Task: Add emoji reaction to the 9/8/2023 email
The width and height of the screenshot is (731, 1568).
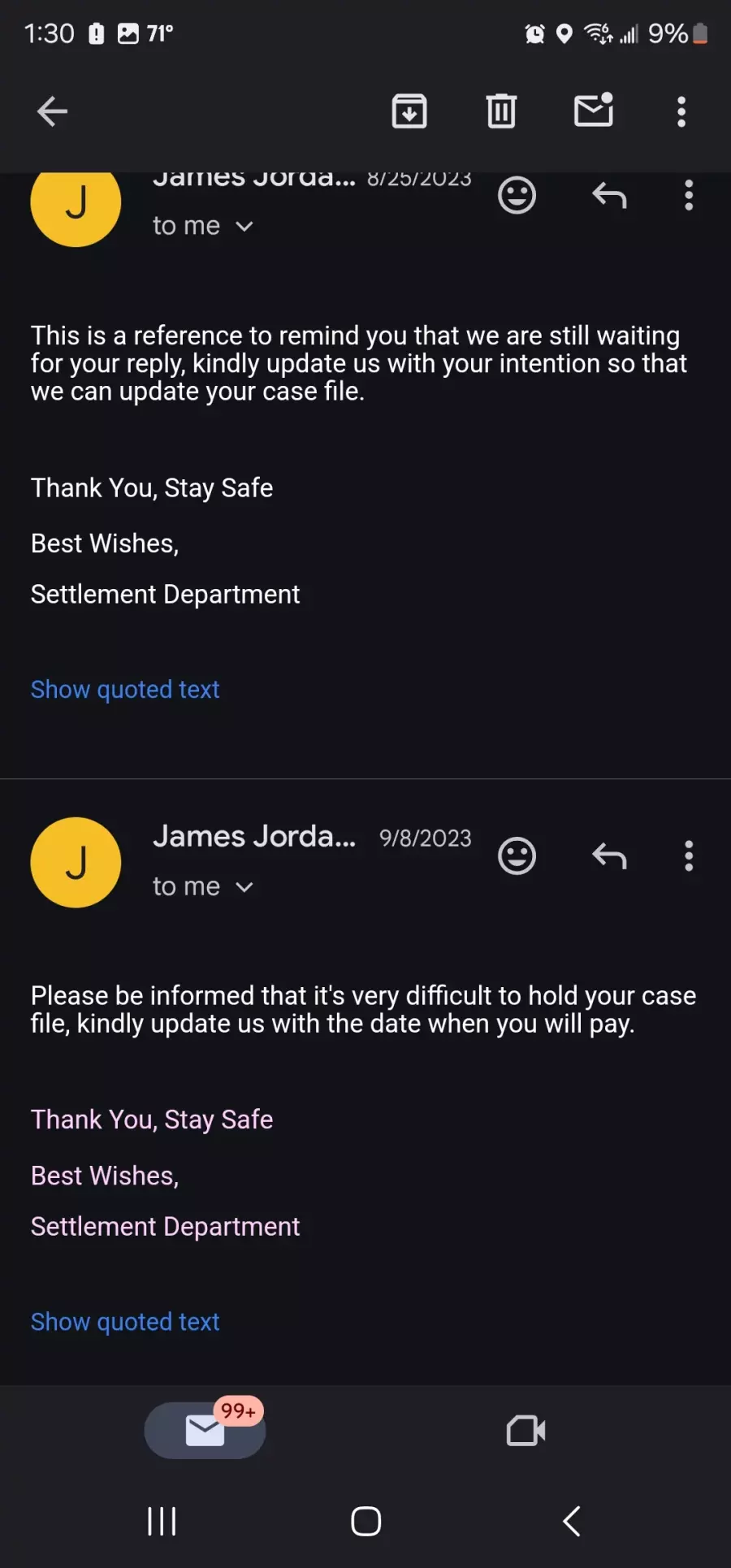Action: pyautogui.click(x=517, y=856)
